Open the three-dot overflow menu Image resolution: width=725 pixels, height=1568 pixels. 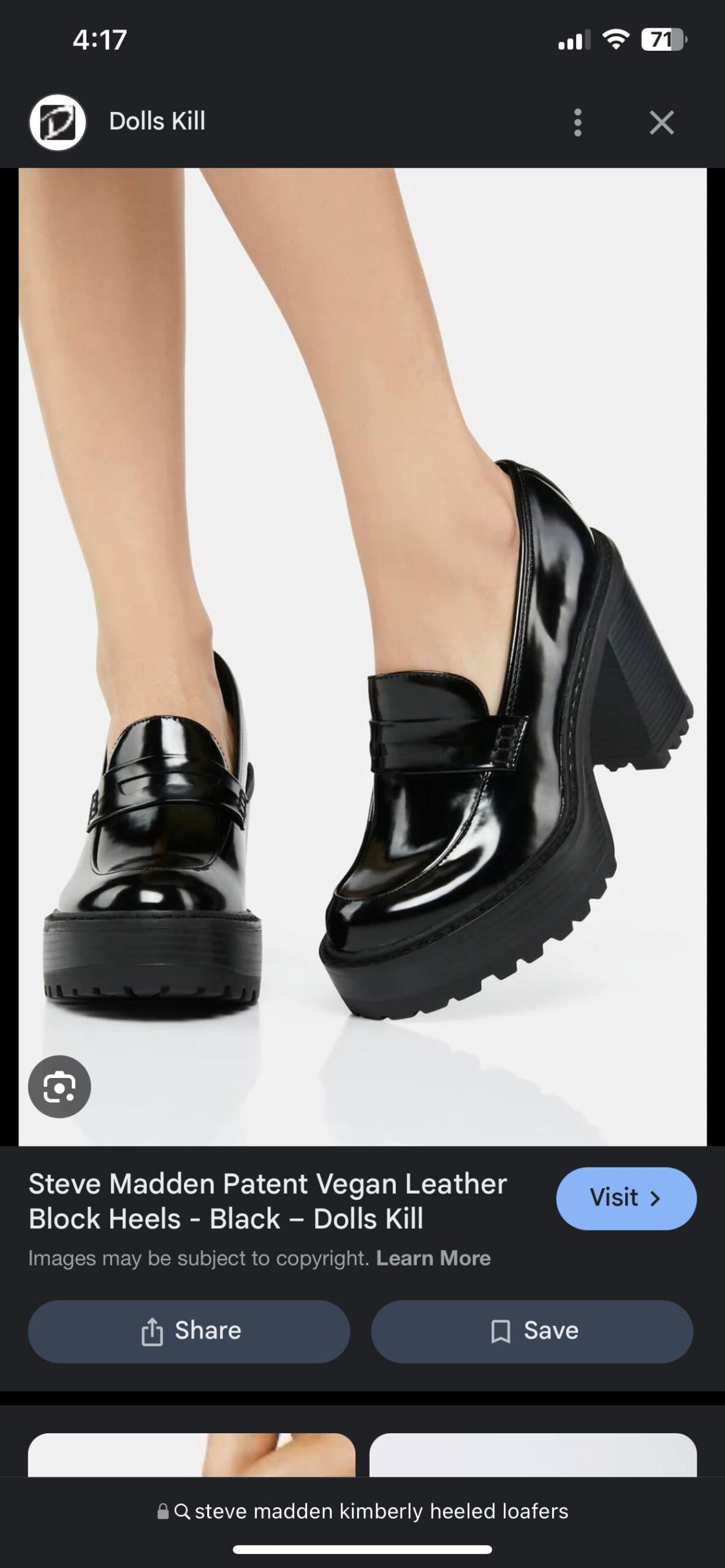[x=577, y=123]
